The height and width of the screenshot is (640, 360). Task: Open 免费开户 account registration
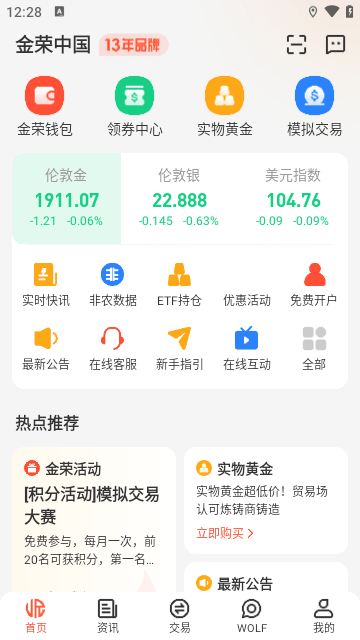point(314,285)
